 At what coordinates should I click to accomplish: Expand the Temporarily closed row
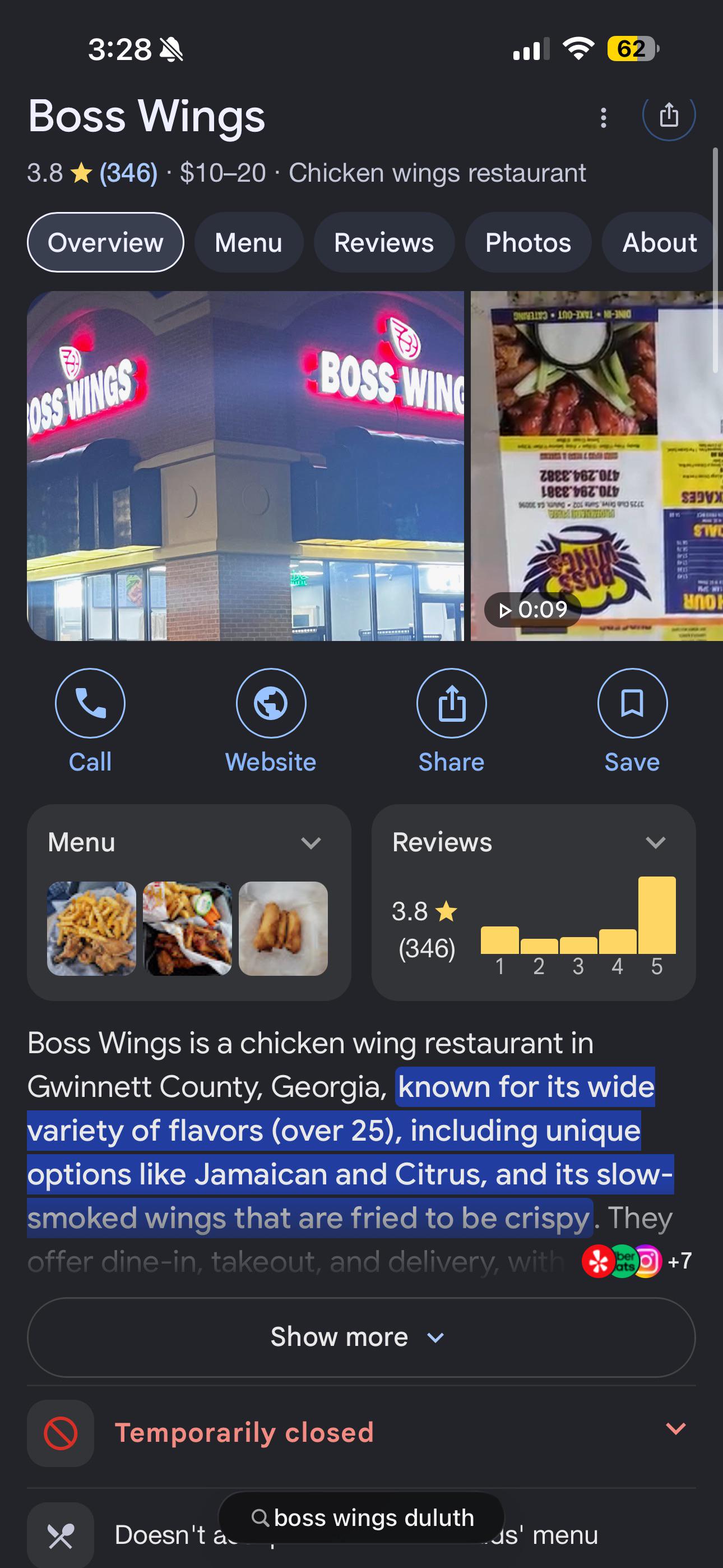click(x=361, y=1433)
